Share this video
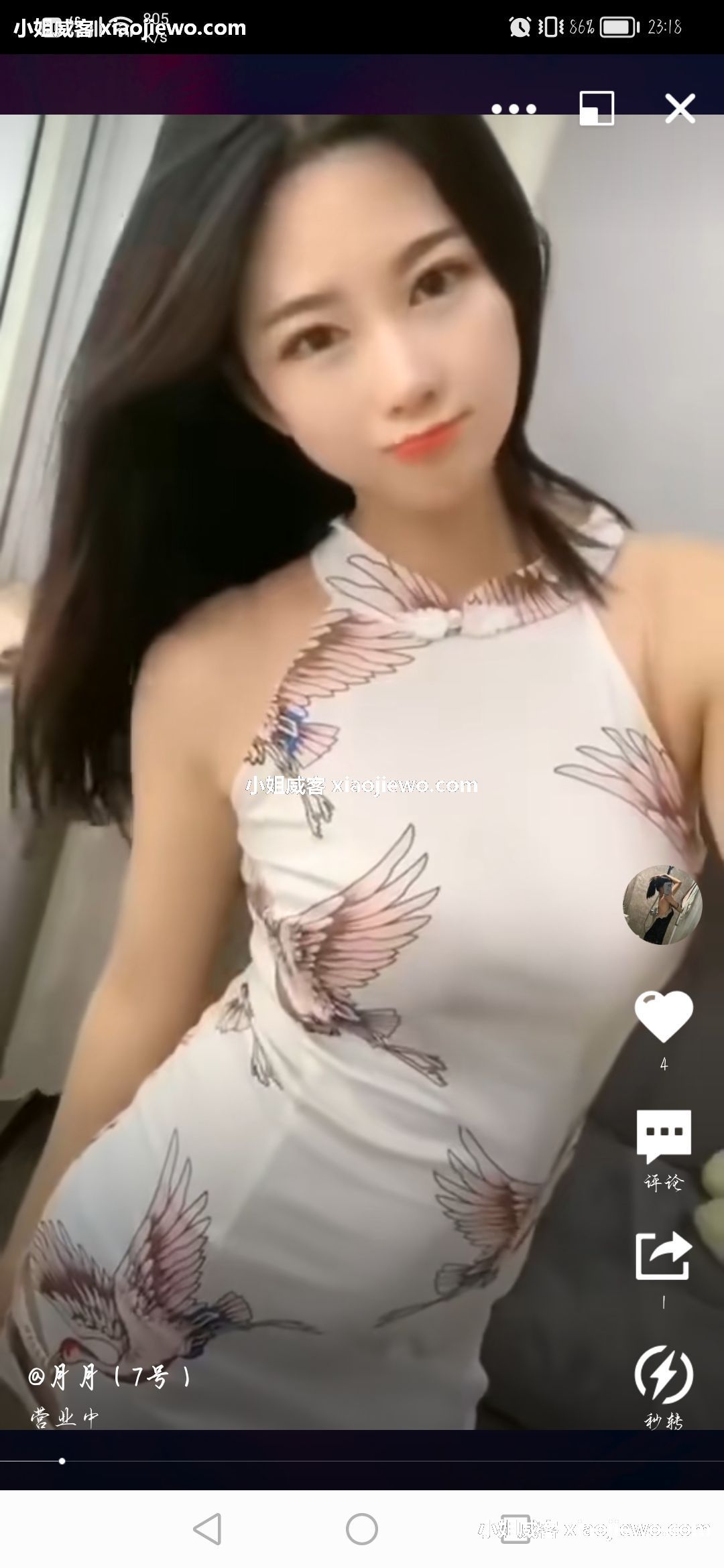 pos(663,1256)
